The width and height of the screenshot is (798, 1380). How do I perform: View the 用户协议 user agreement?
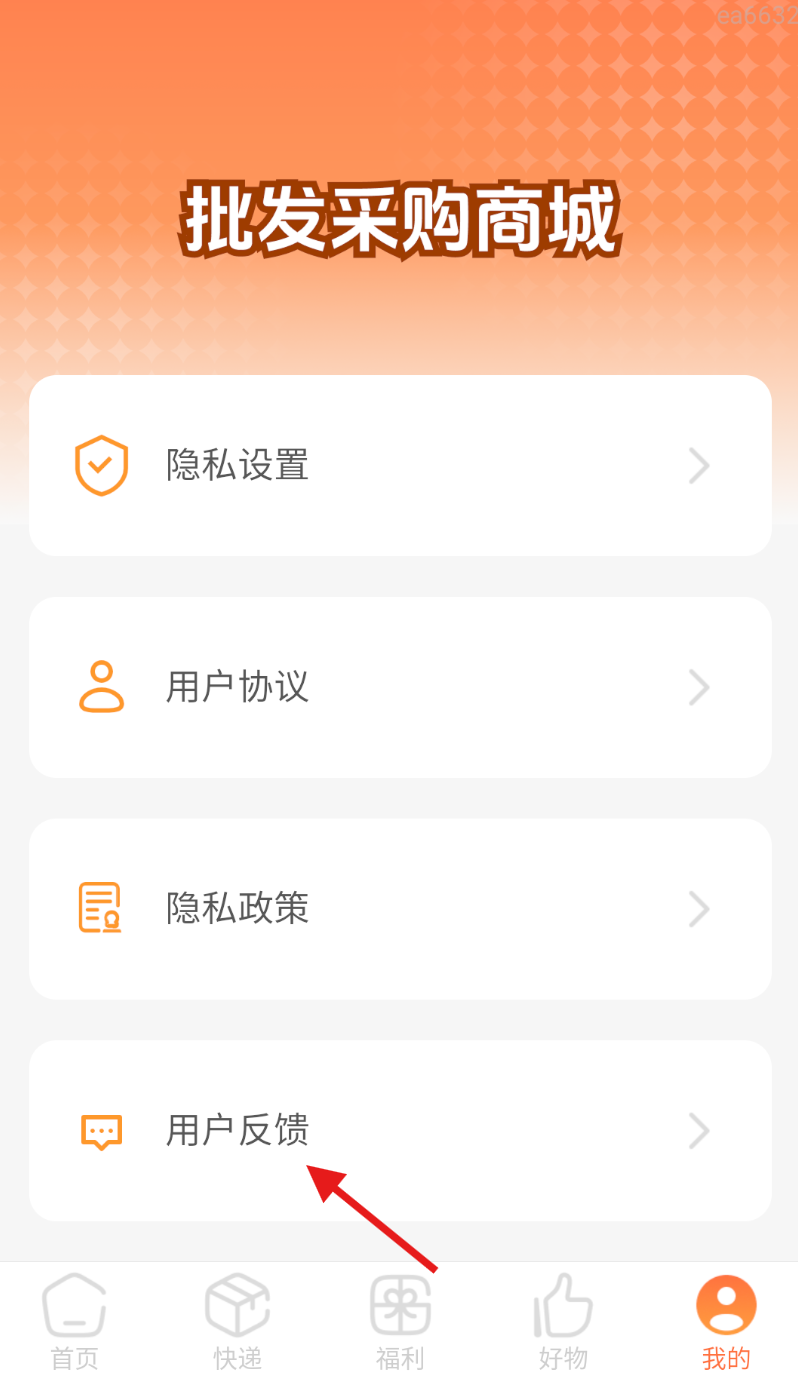(400, 688)
